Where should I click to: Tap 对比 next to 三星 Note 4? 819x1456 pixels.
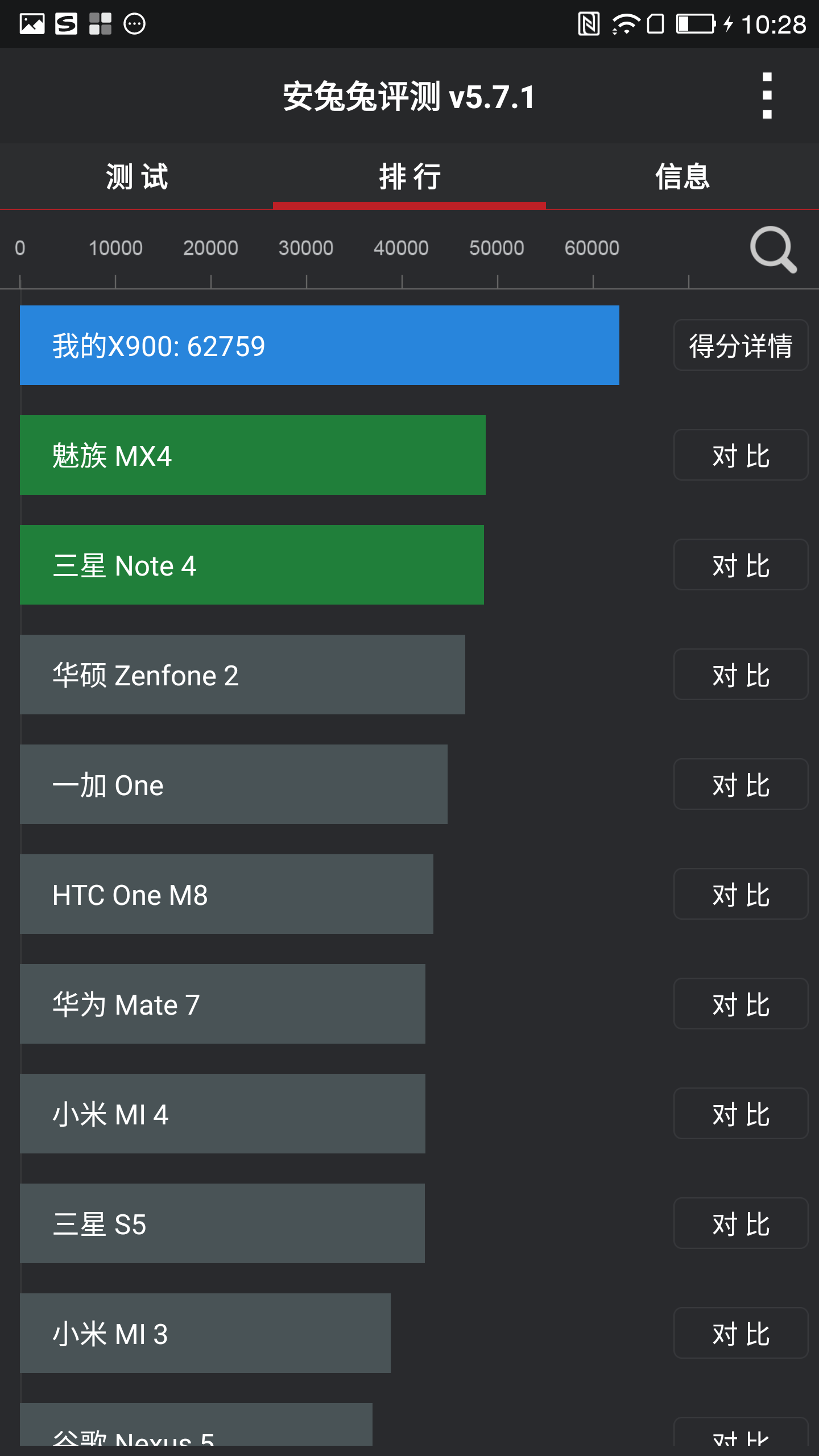click(741, 565)
